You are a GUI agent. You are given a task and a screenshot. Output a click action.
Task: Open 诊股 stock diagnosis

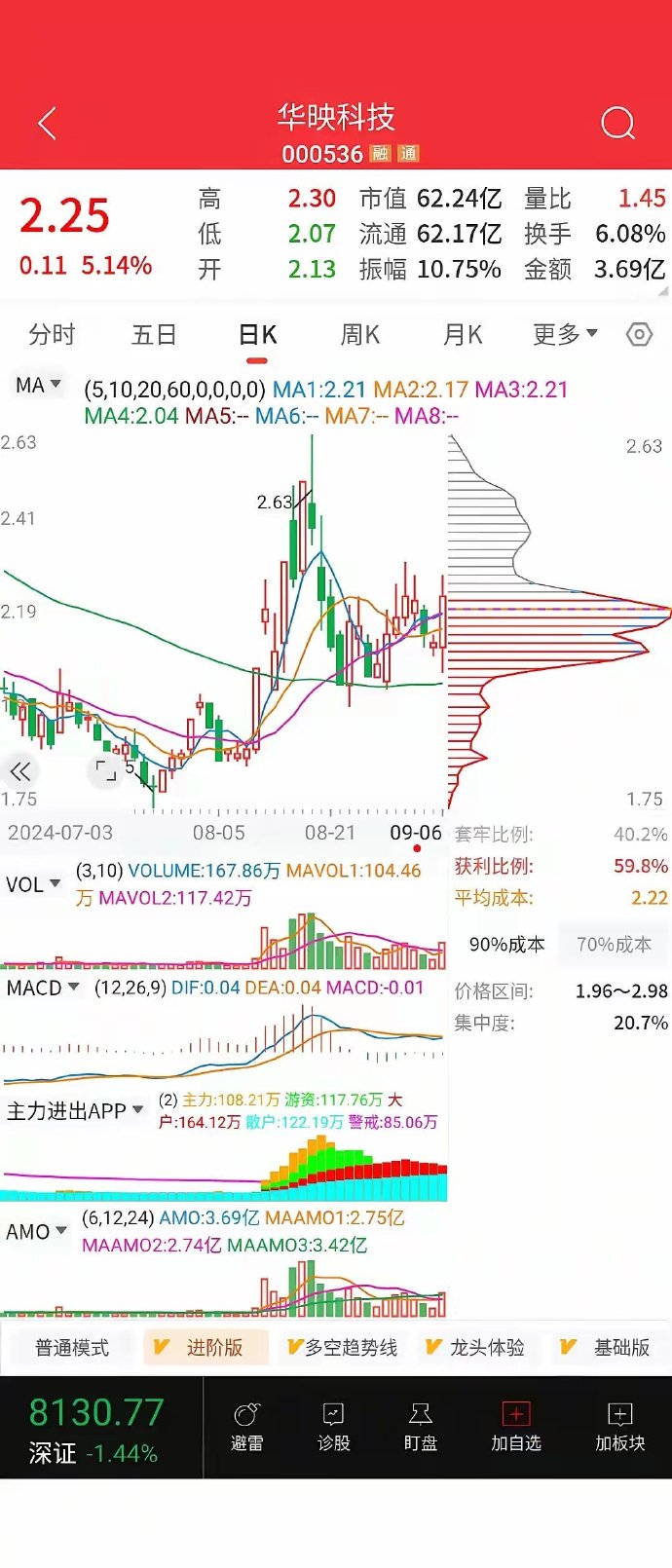(333, 1427)
